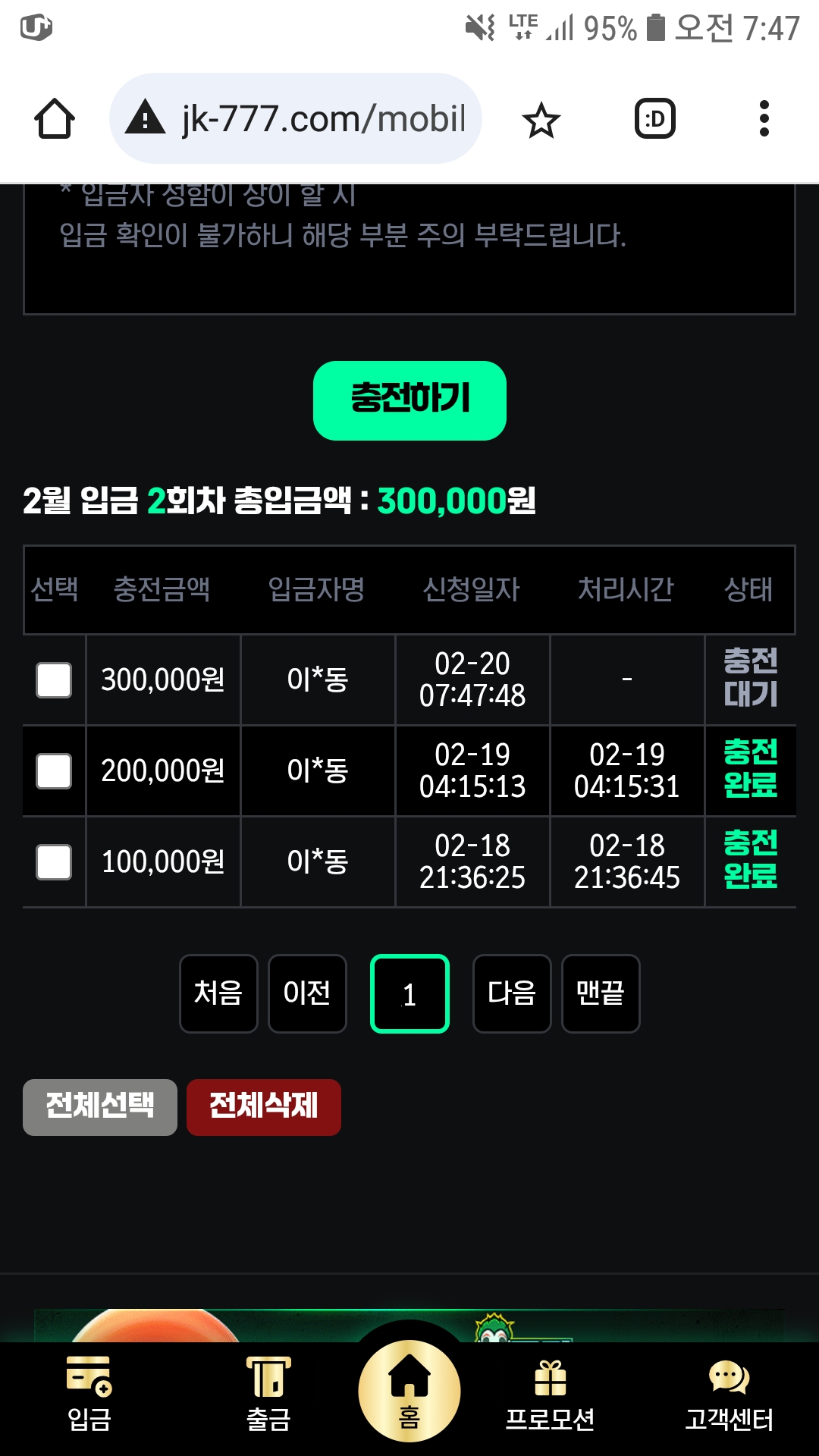Viewport: 819px width, 1456px height.
Task: Go to the 처음 page
Action: pyautogui.click(x=218, y=993)
